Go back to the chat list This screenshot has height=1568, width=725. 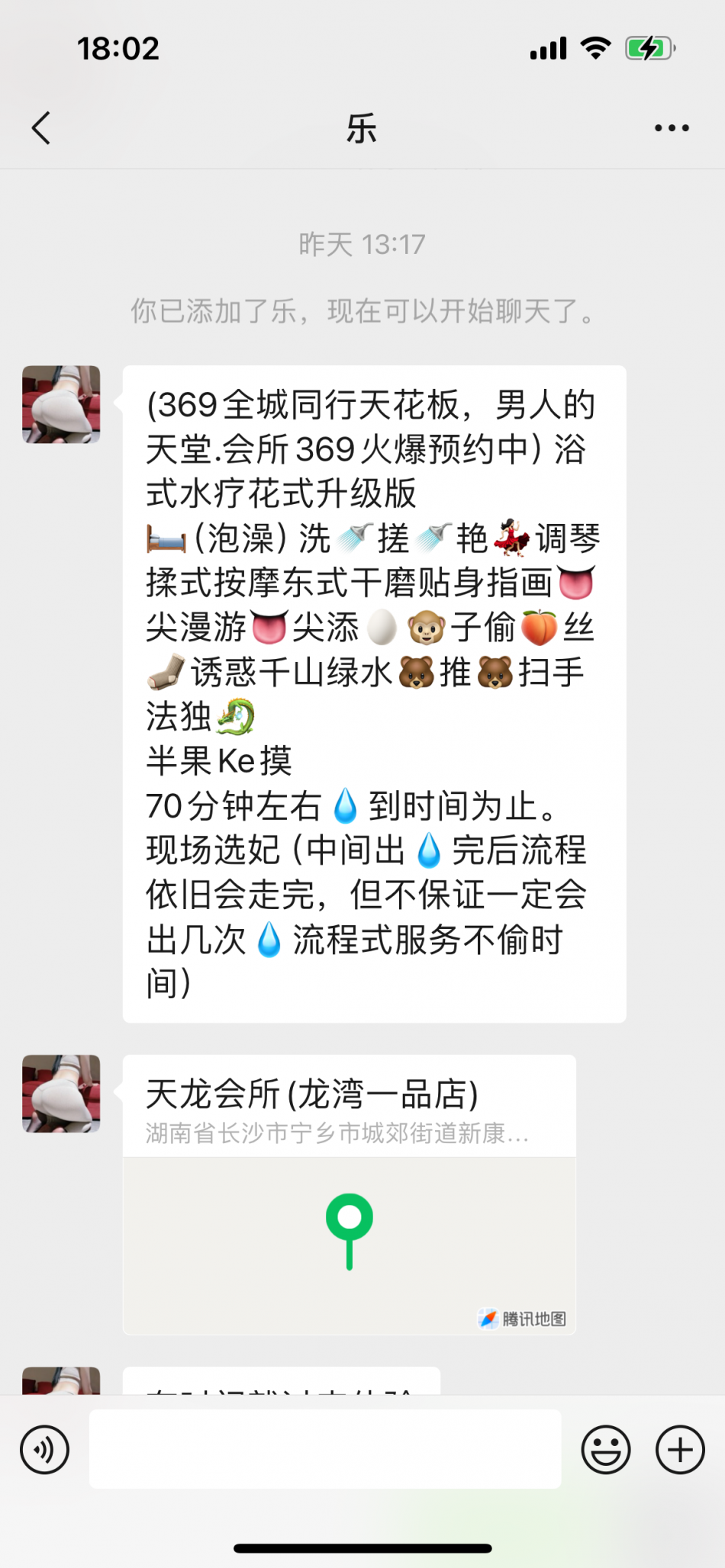pyautogui.click(x=42, y=128)
